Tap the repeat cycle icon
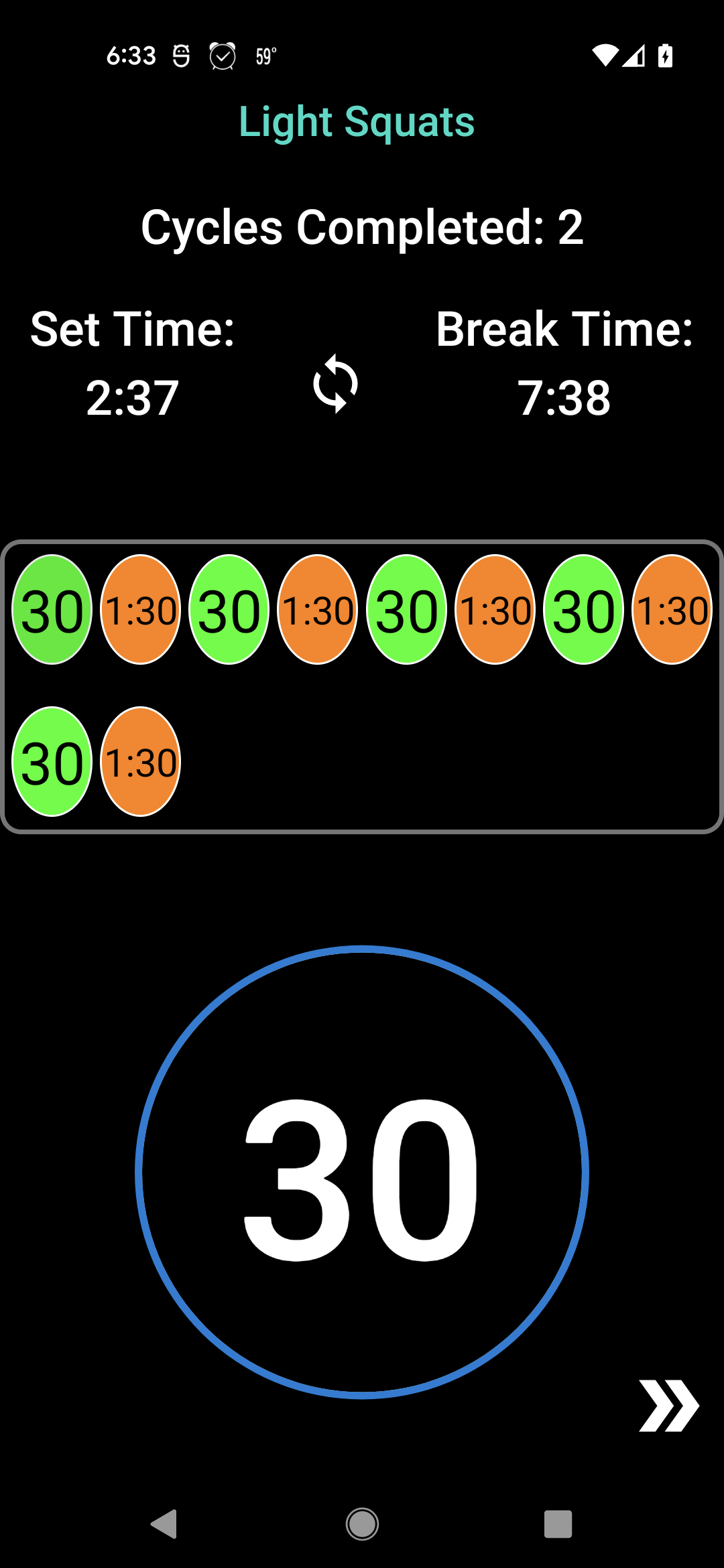This screenshot has width=724, height=1568. pyautogui.click(x=335, y=384)
